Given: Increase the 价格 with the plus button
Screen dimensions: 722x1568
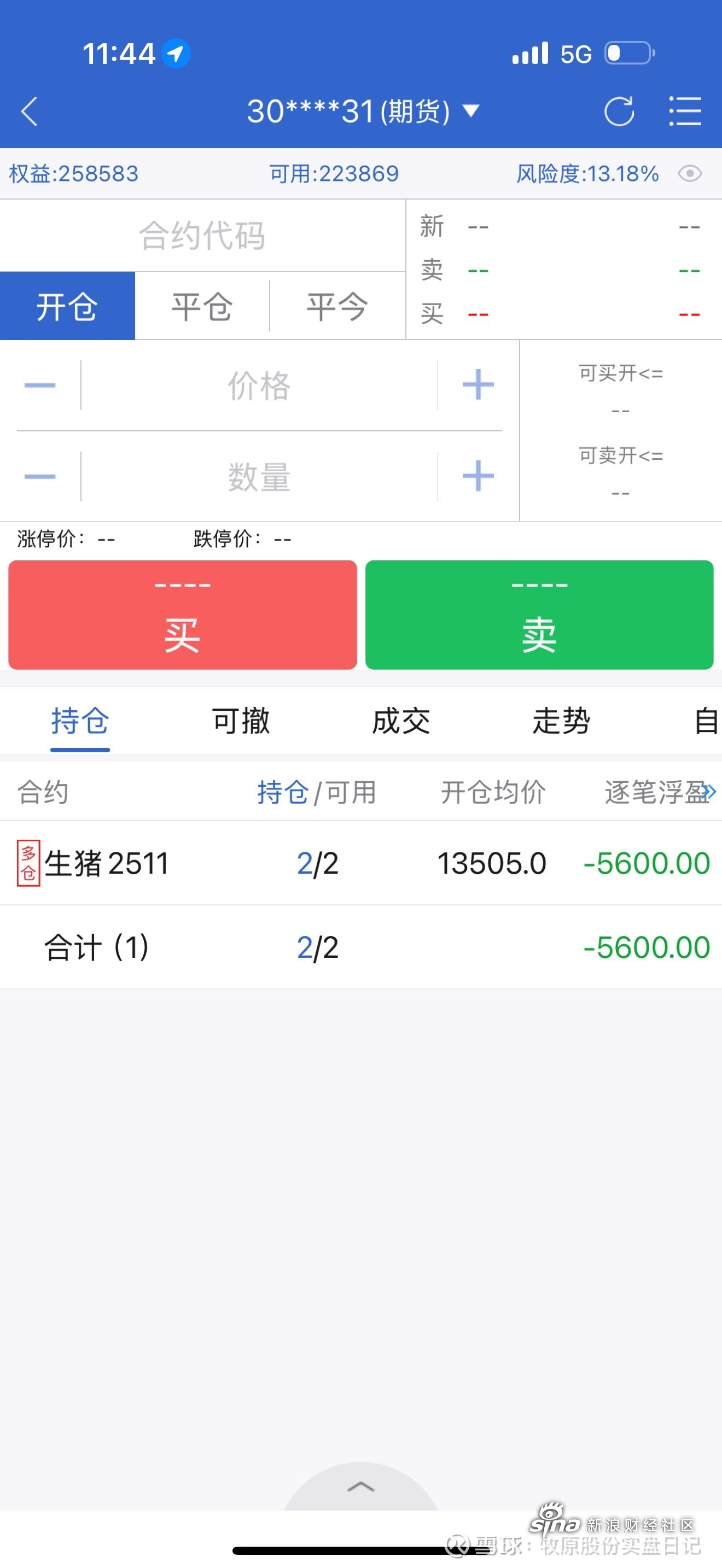Looking at the screenshot, I should click(478, 385).
